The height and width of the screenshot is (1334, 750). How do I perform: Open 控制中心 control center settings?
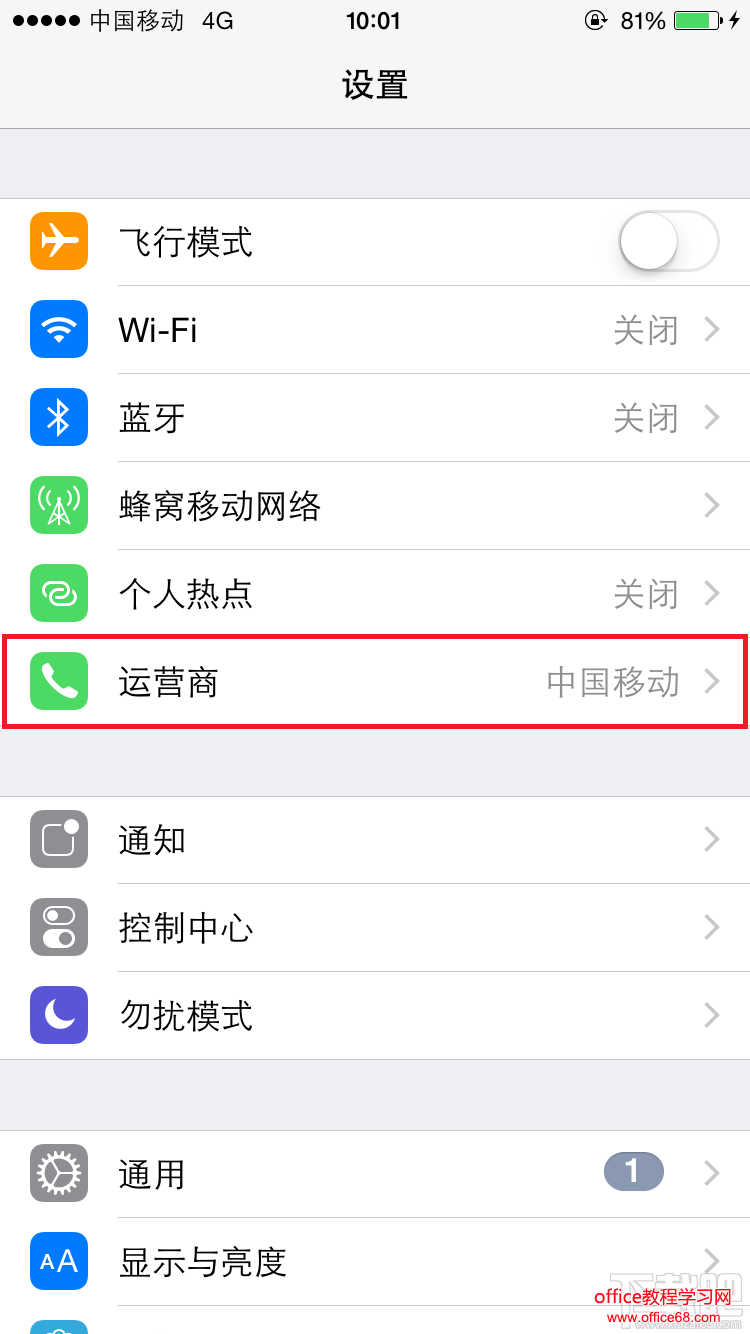[375, 928]
